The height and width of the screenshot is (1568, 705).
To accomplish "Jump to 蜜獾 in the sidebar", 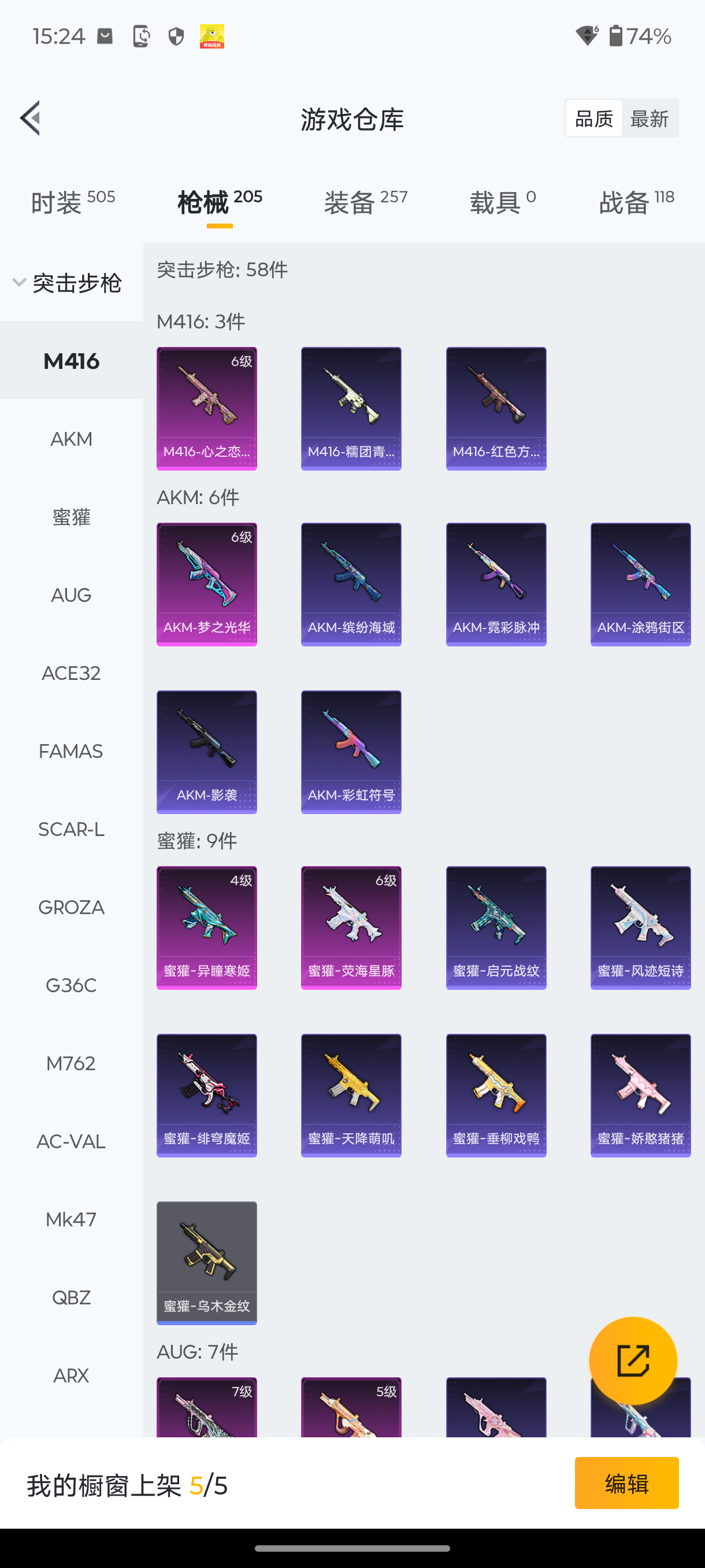I will (71, 517).
